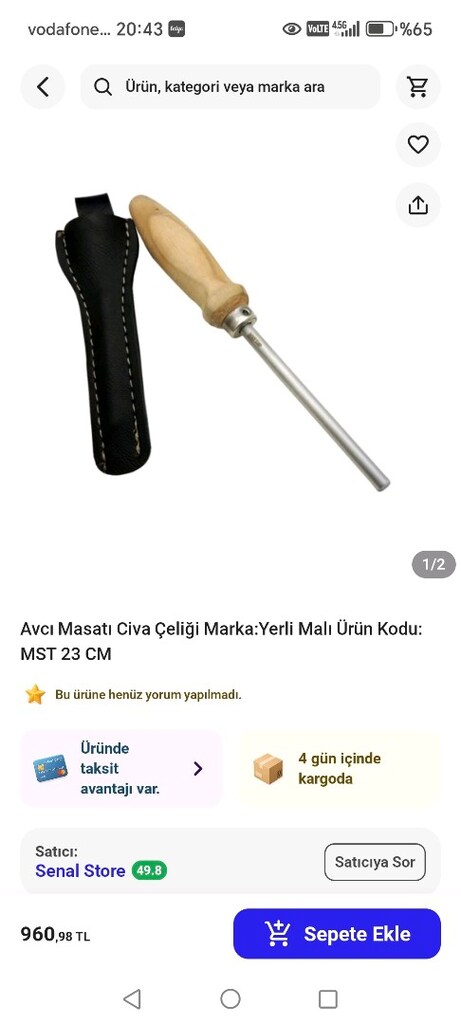Open the shopping cart icon

pos(418,87)
